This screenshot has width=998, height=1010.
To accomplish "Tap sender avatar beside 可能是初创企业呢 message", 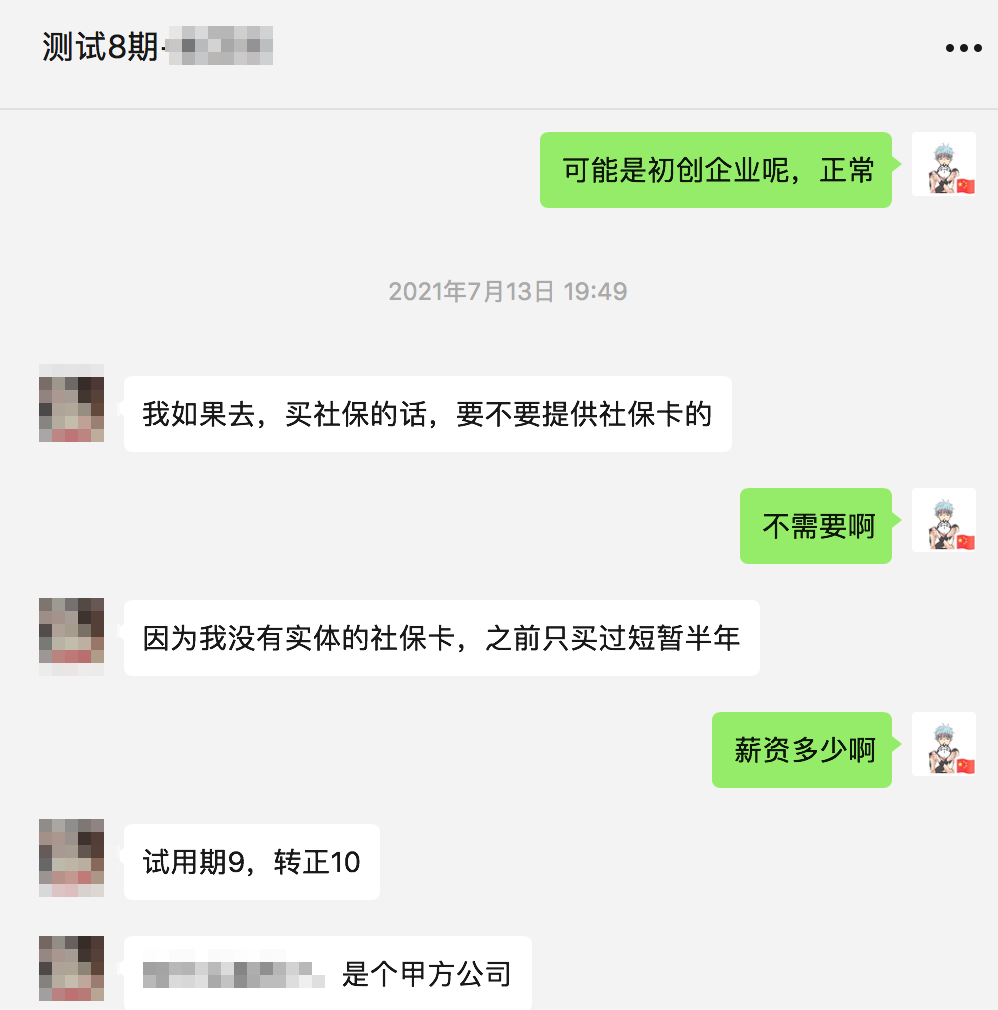I will click(x=943, y=164).
